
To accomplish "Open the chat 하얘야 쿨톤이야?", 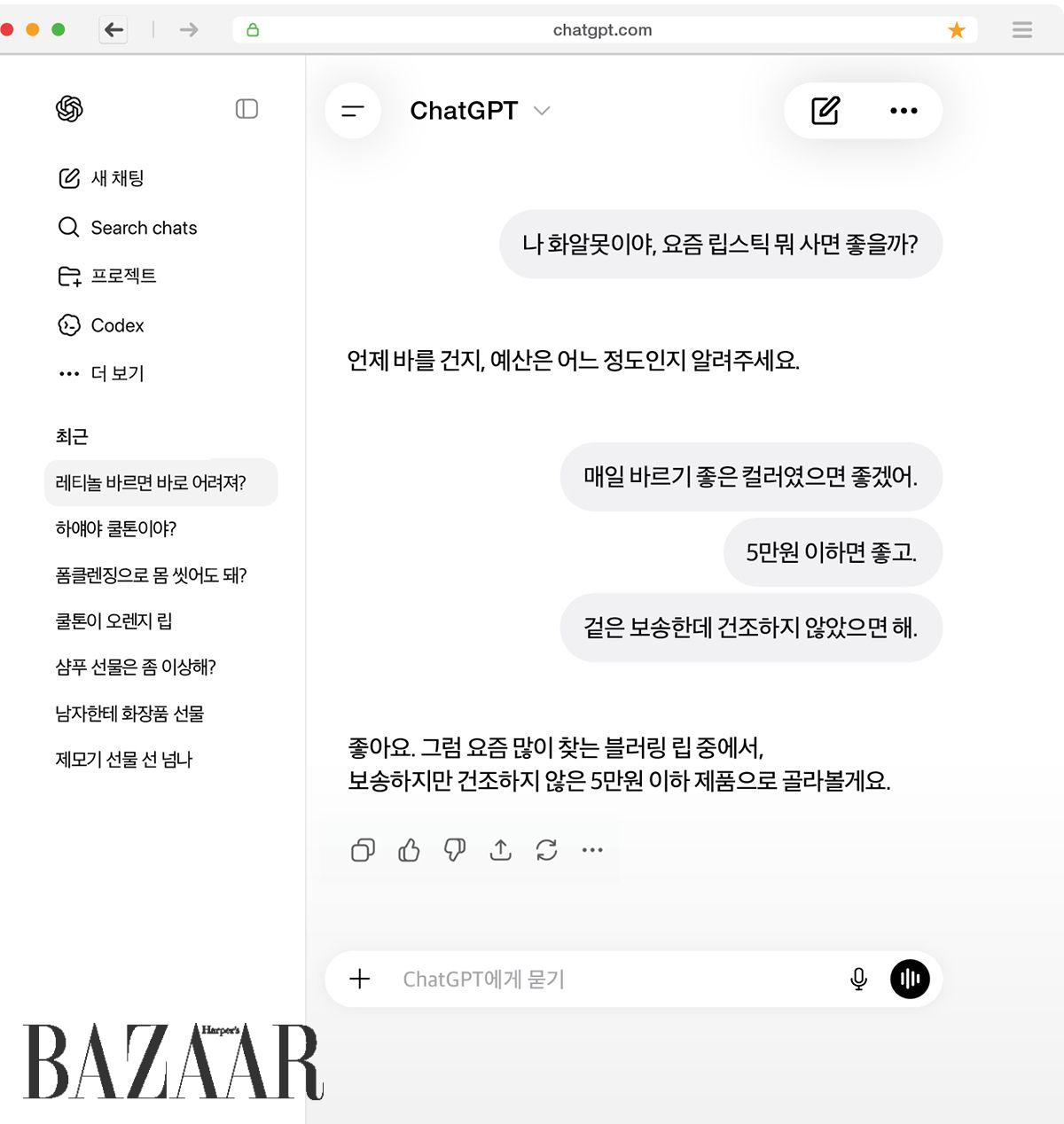I will (x=116, y=529).
